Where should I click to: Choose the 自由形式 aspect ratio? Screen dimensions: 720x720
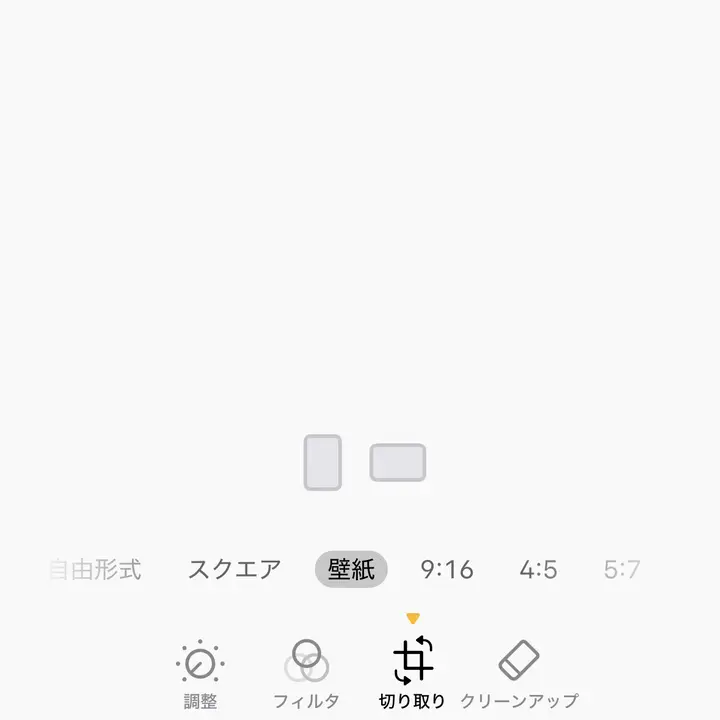click(96, 570)
